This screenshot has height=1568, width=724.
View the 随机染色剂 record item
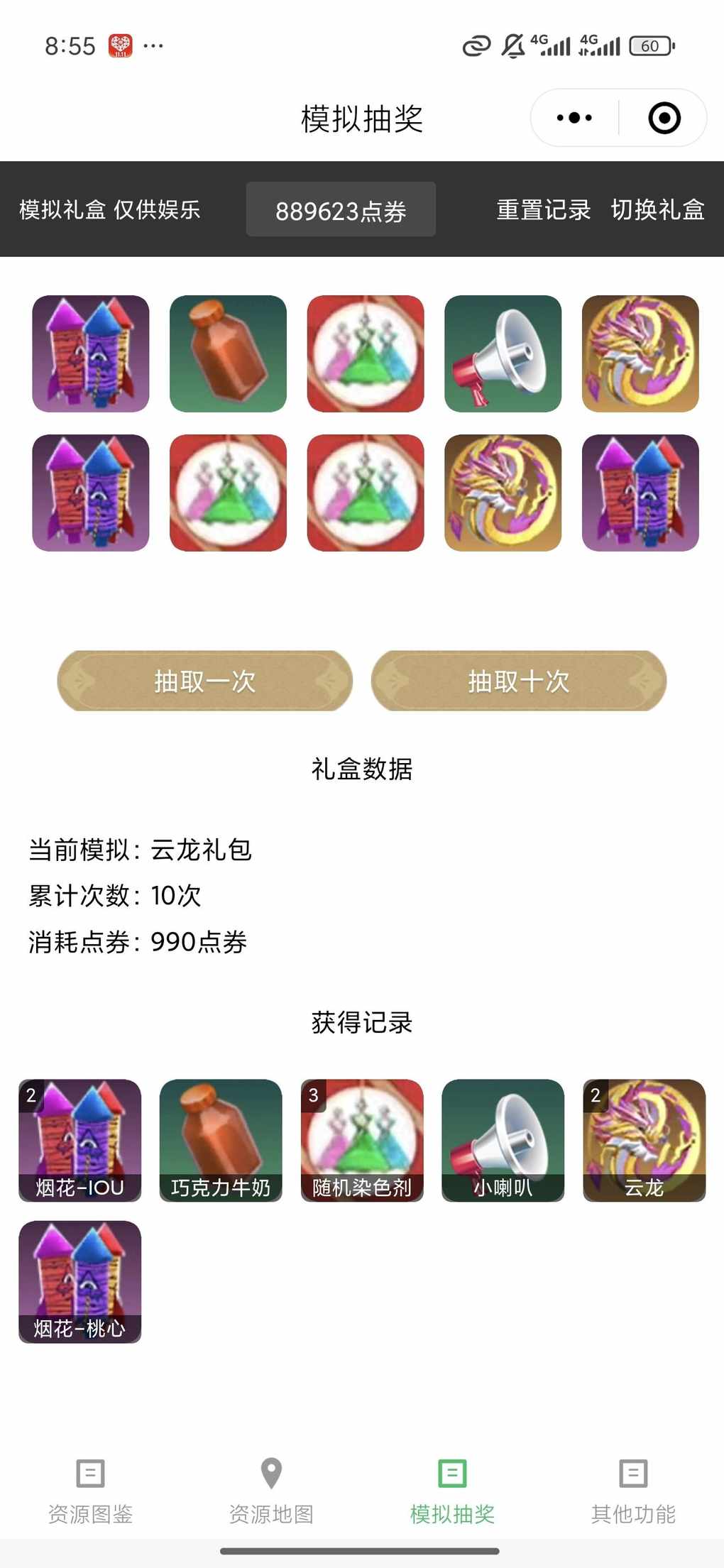[x=362, y=1140]
